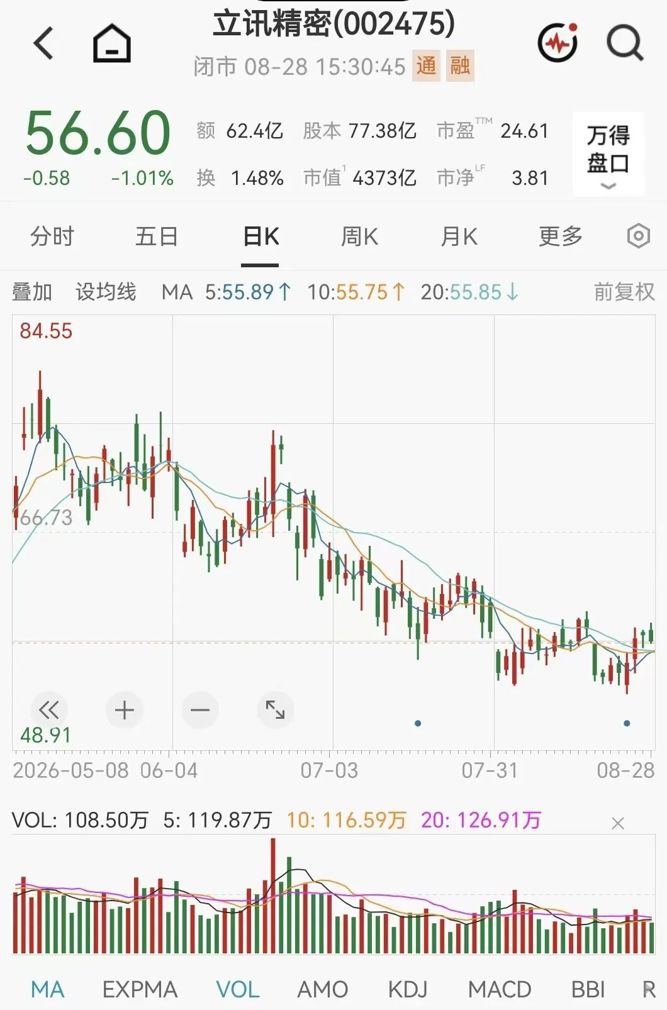Viewport: 667px width, 1010px height.
Task: Open stock search magnifier
Action: click(625, 43)
